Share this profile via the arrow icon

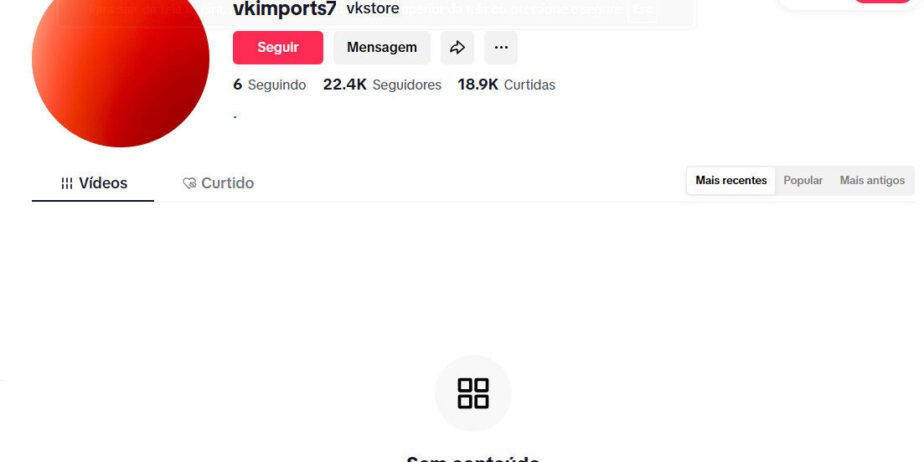tap(457, 48)
